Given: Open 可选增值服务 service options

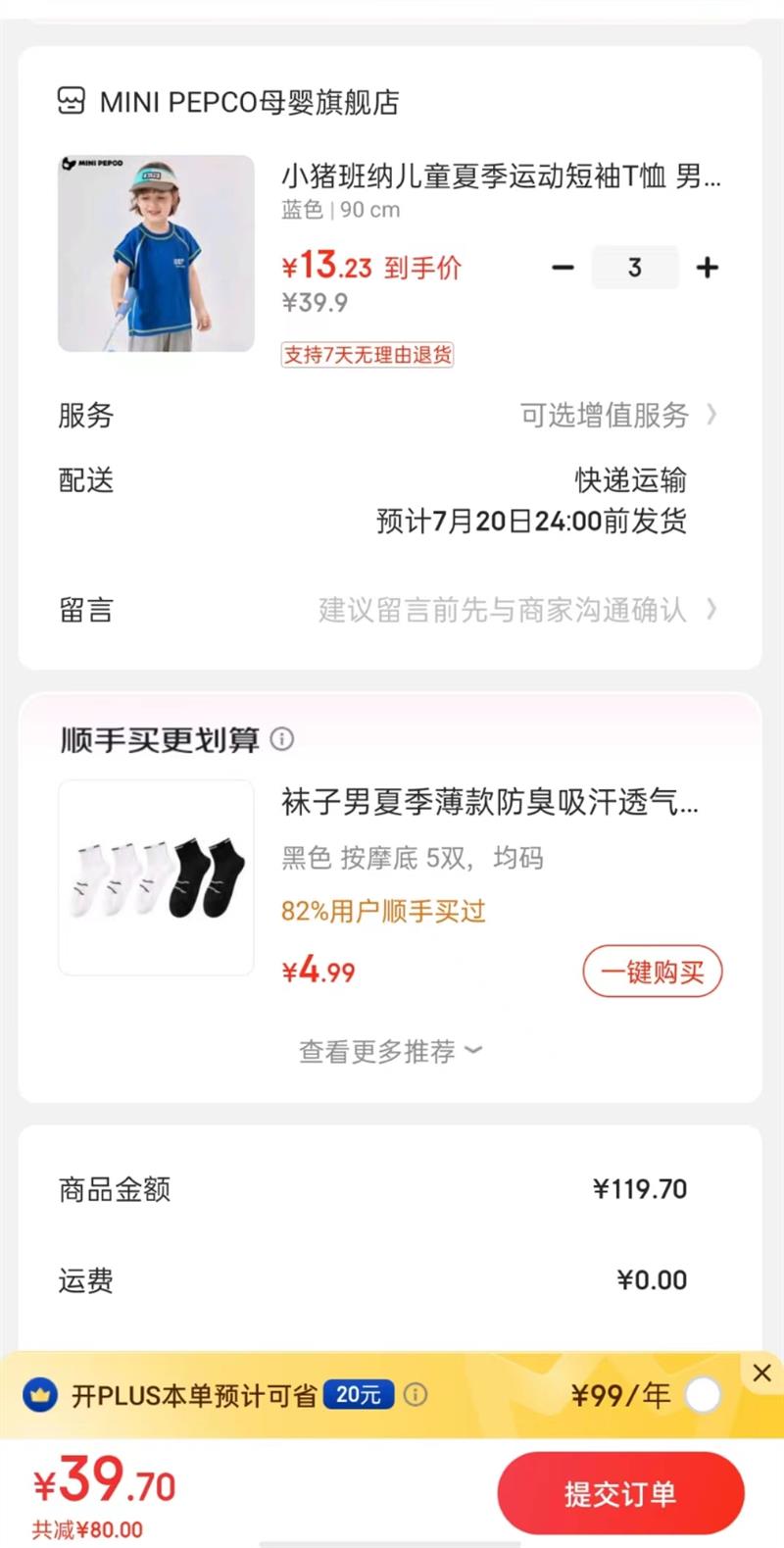Looking at the screenshot, I should (x=617, y=415).
